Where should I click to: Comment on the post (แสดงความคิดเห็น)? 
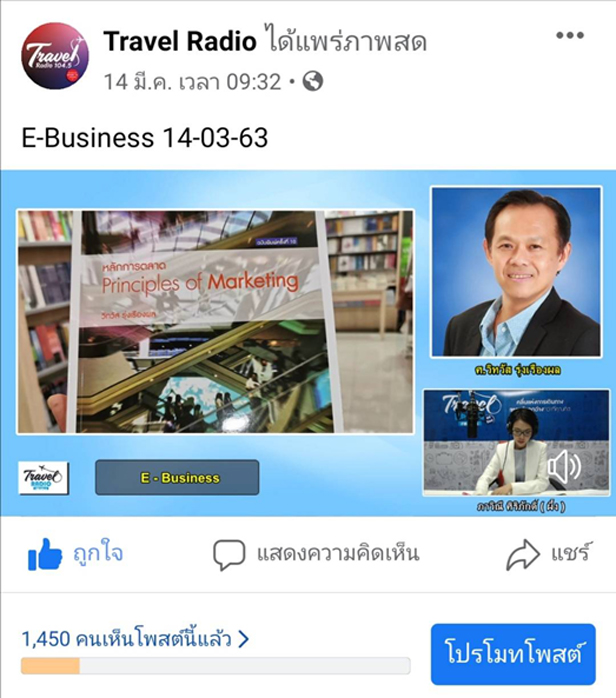tap(316, 553)
